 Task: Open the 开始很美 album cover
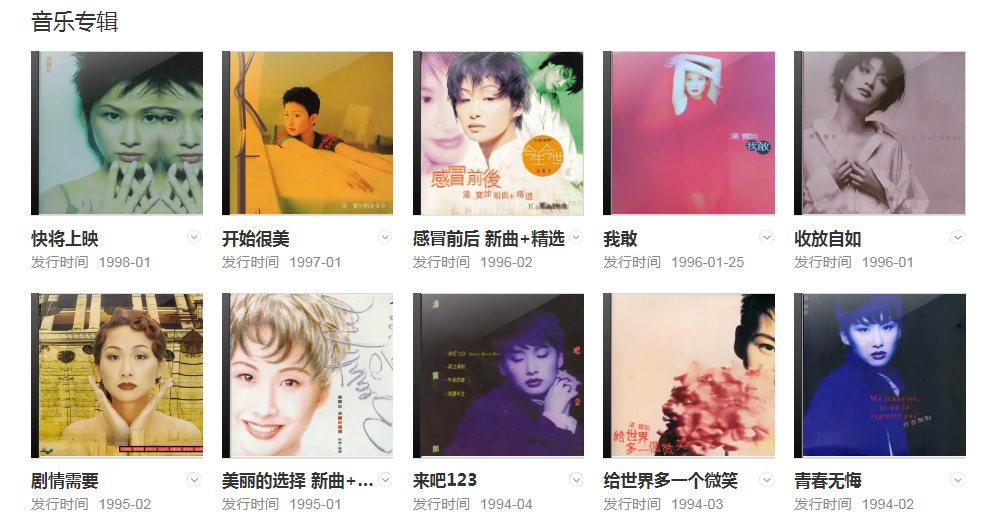point(307,134)
